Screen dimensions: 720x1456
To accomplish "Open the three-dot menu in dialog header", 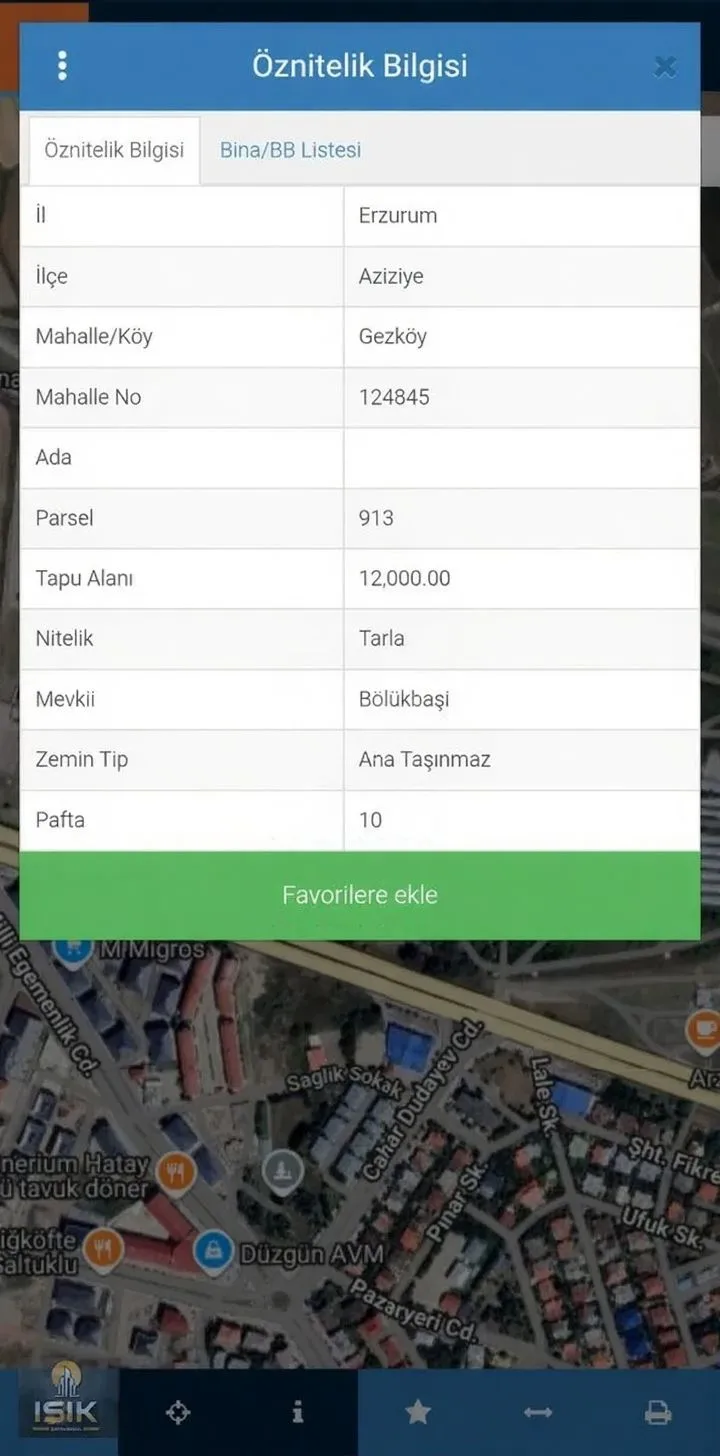I will pos(62,66).
